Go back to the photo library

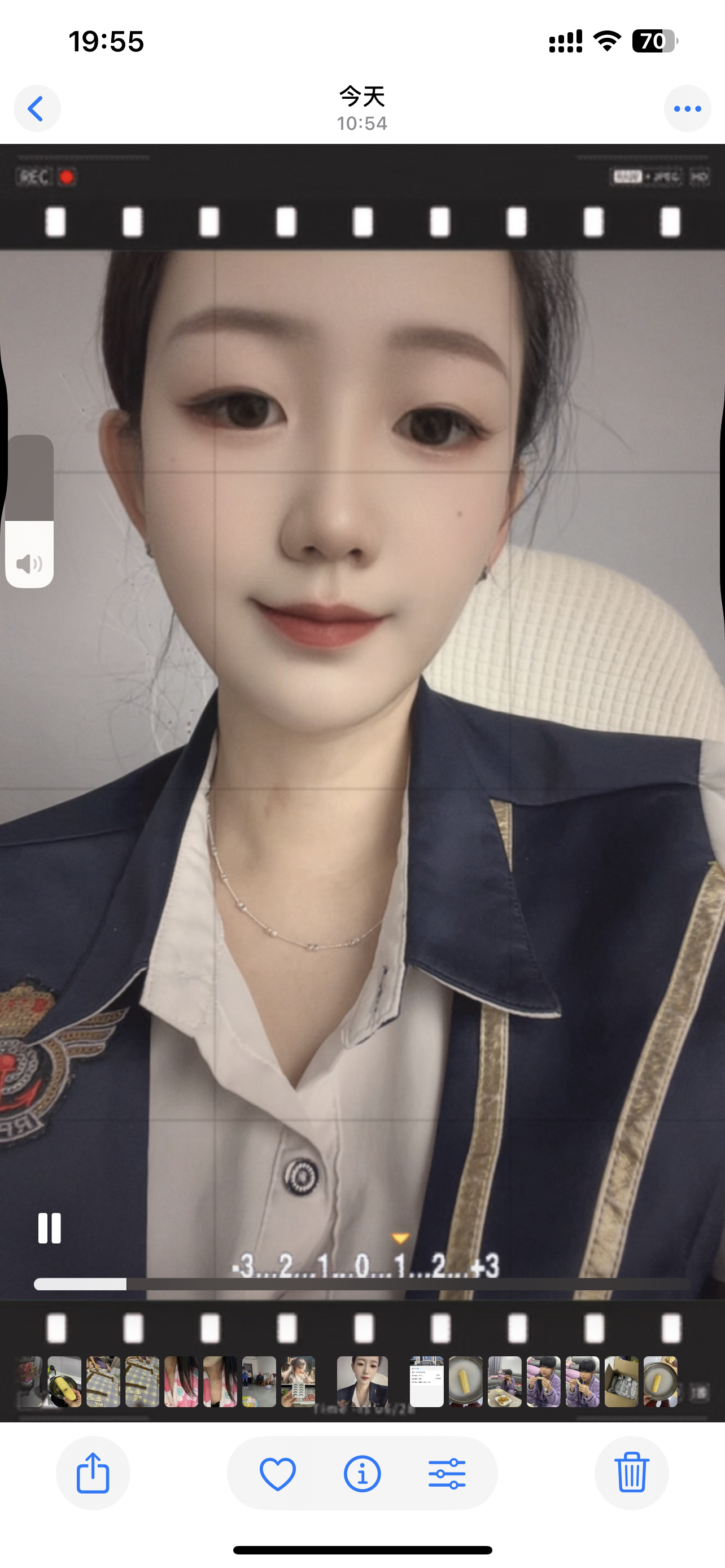pos(37,109)
